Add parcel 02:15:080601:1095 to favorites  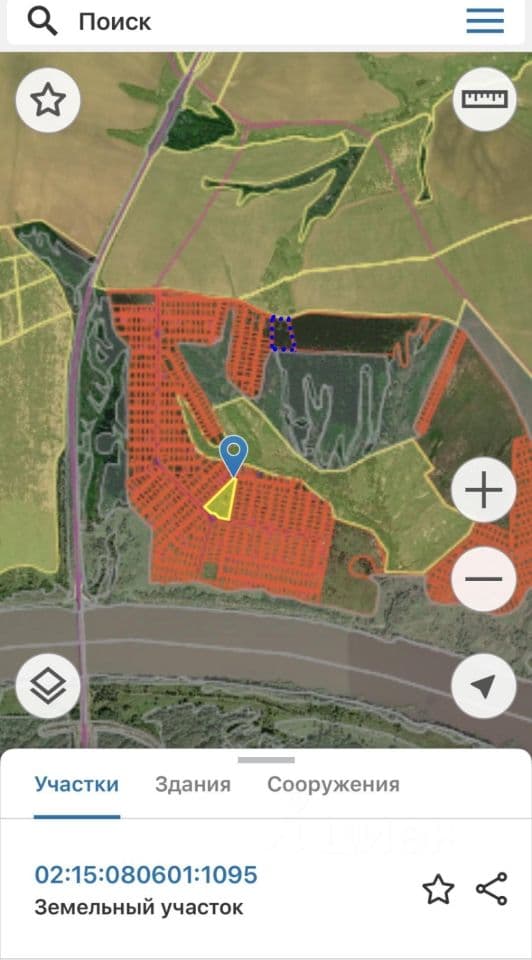point(438,890)
